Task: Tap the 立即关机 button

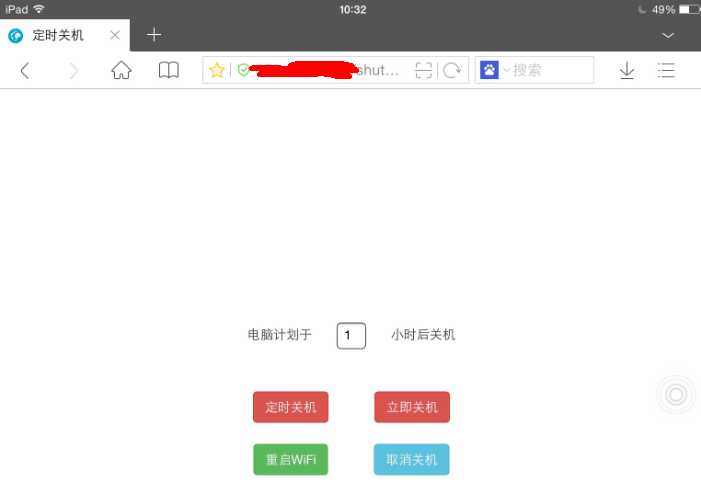Action: tap(412, 407)
